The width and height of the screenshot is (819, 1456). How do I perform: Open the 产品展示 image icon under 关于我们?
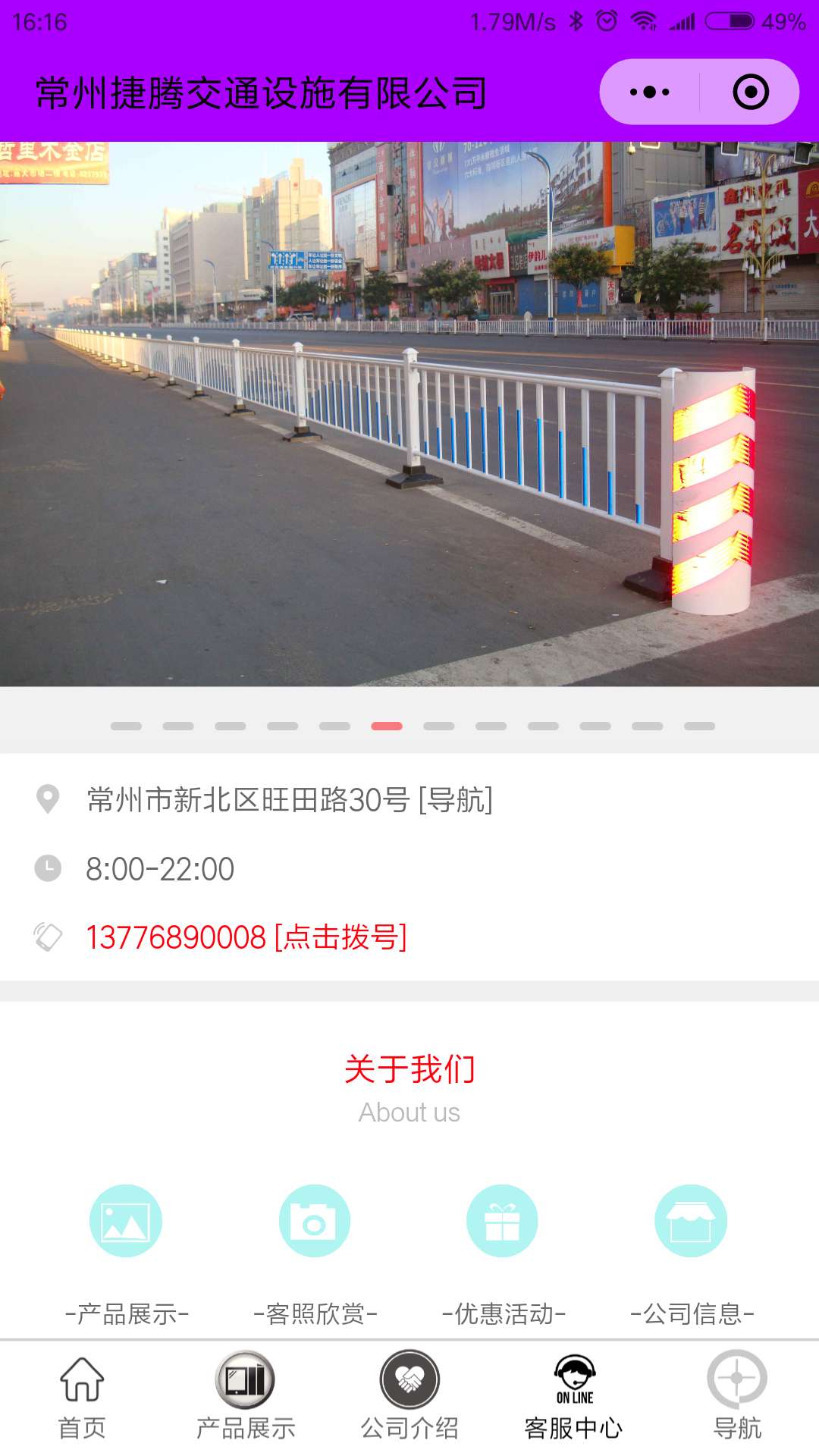click(126, 1221)
